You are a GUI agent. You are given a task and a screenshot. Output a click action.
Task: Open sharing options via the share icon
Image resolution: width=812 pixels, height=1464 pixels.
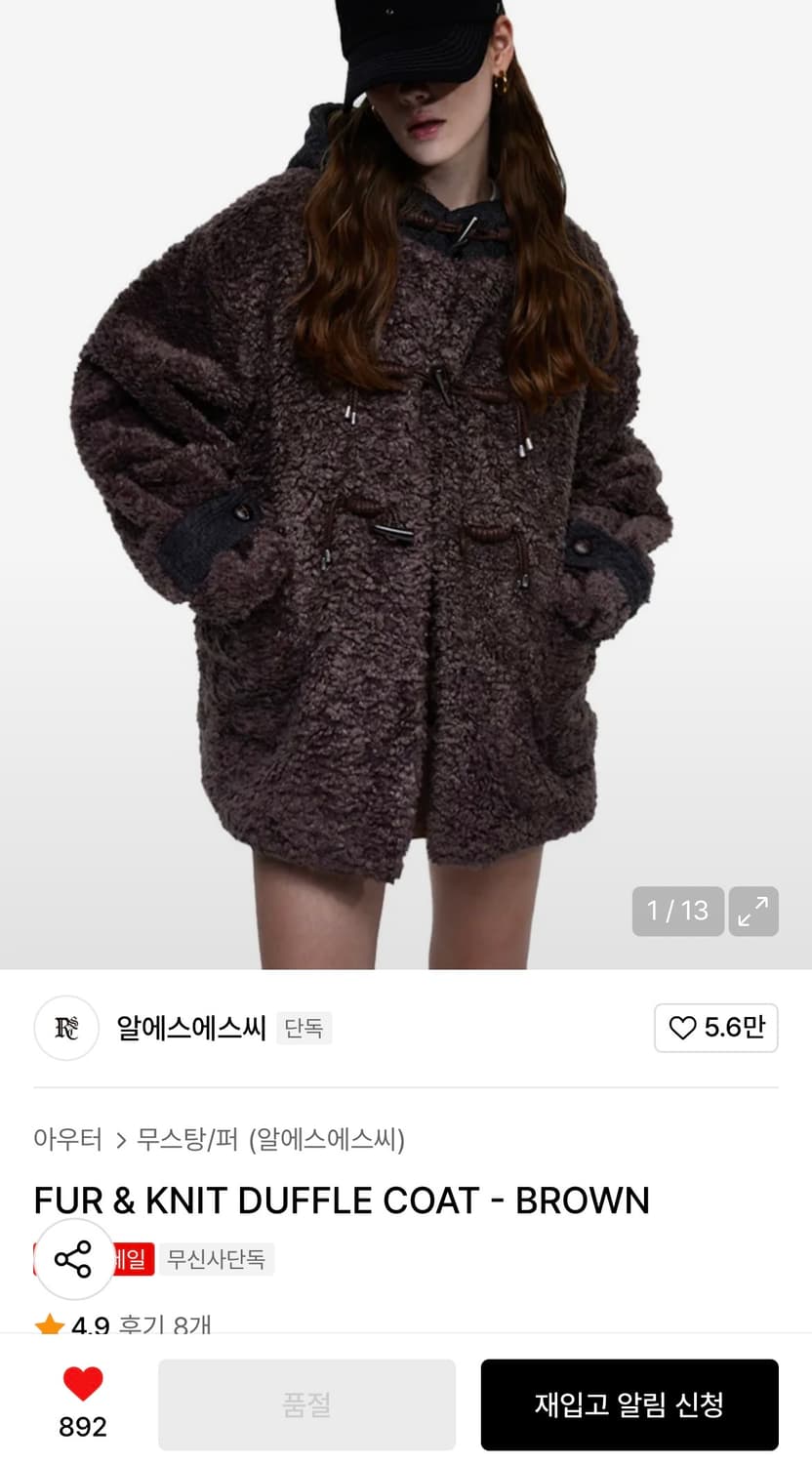tap(74, 1259)
